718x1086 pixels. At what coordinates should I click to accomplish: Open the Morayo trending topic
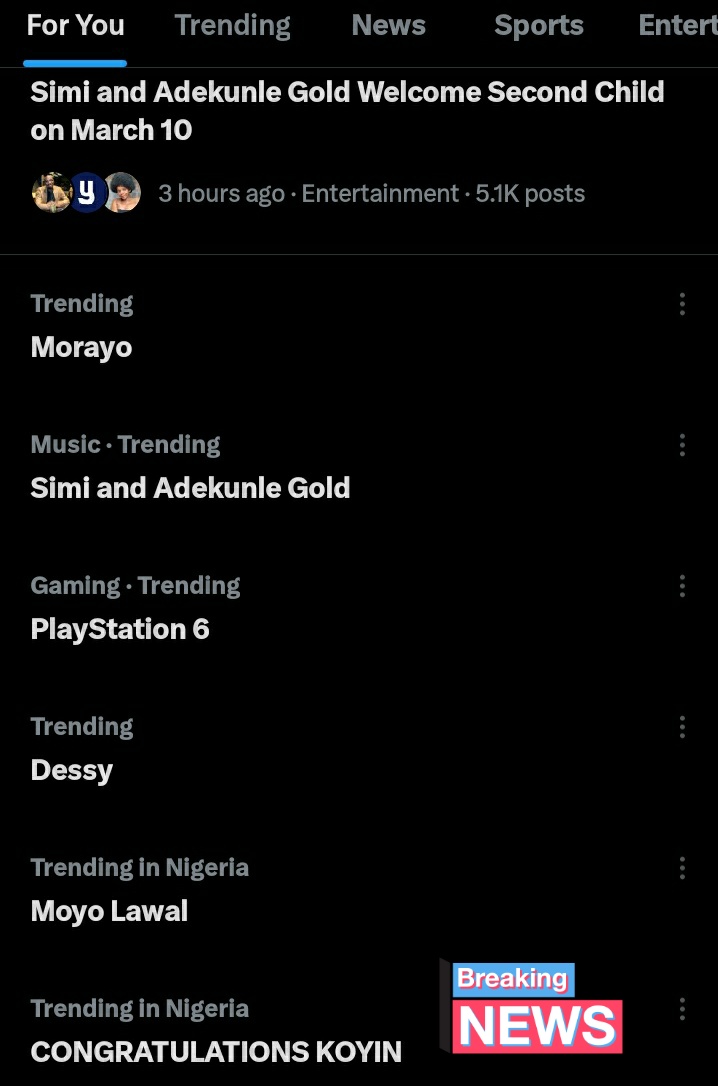[82, 347]
